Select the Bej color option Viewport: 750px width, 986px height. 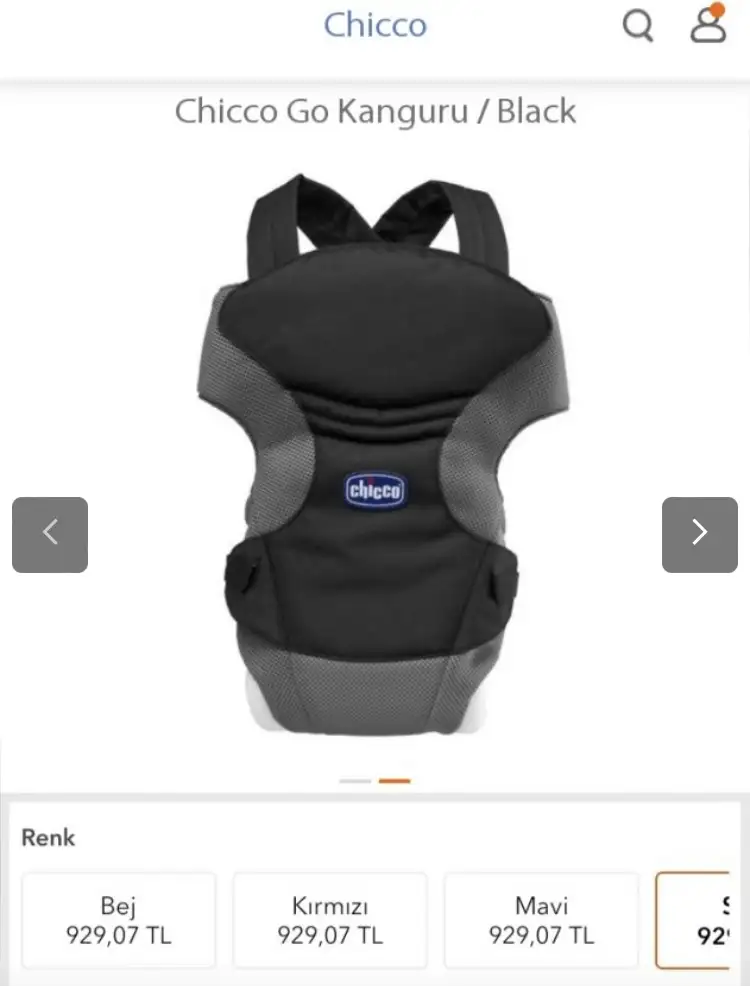[119, 920]
